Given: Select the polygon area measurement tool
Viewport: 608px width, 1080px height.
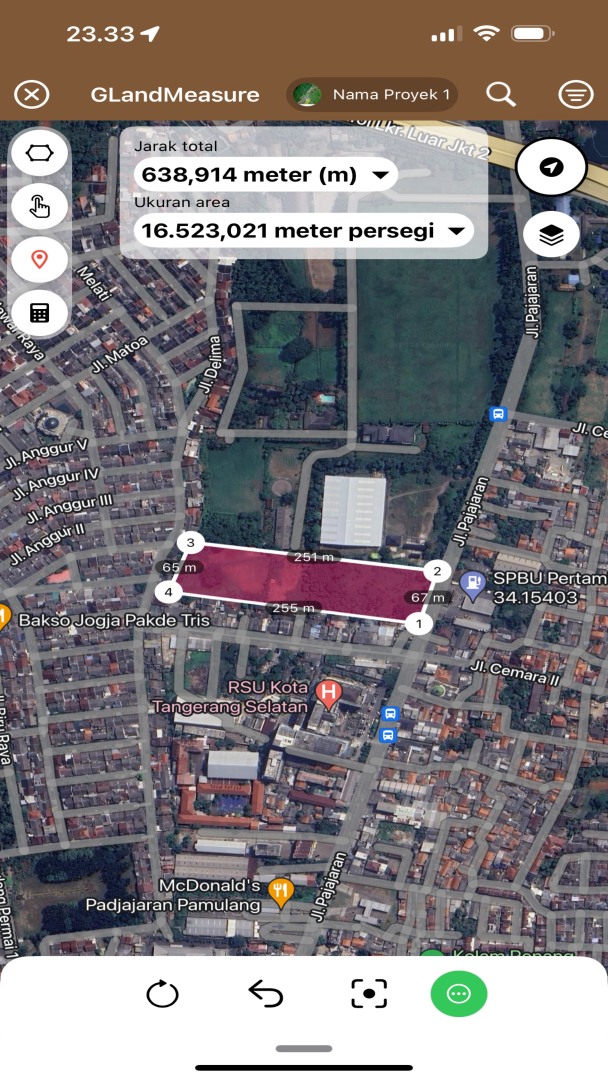Looking at the screenshot, I should tap(40, 154).
